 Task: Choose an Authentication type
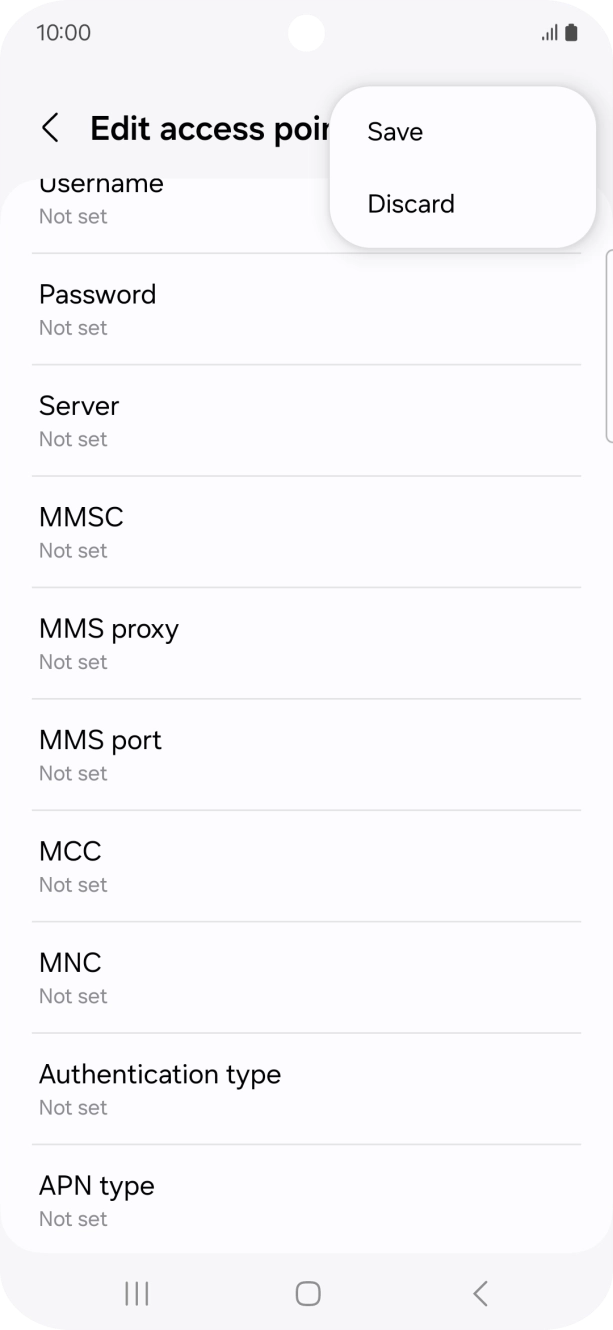coord(306,1089)
